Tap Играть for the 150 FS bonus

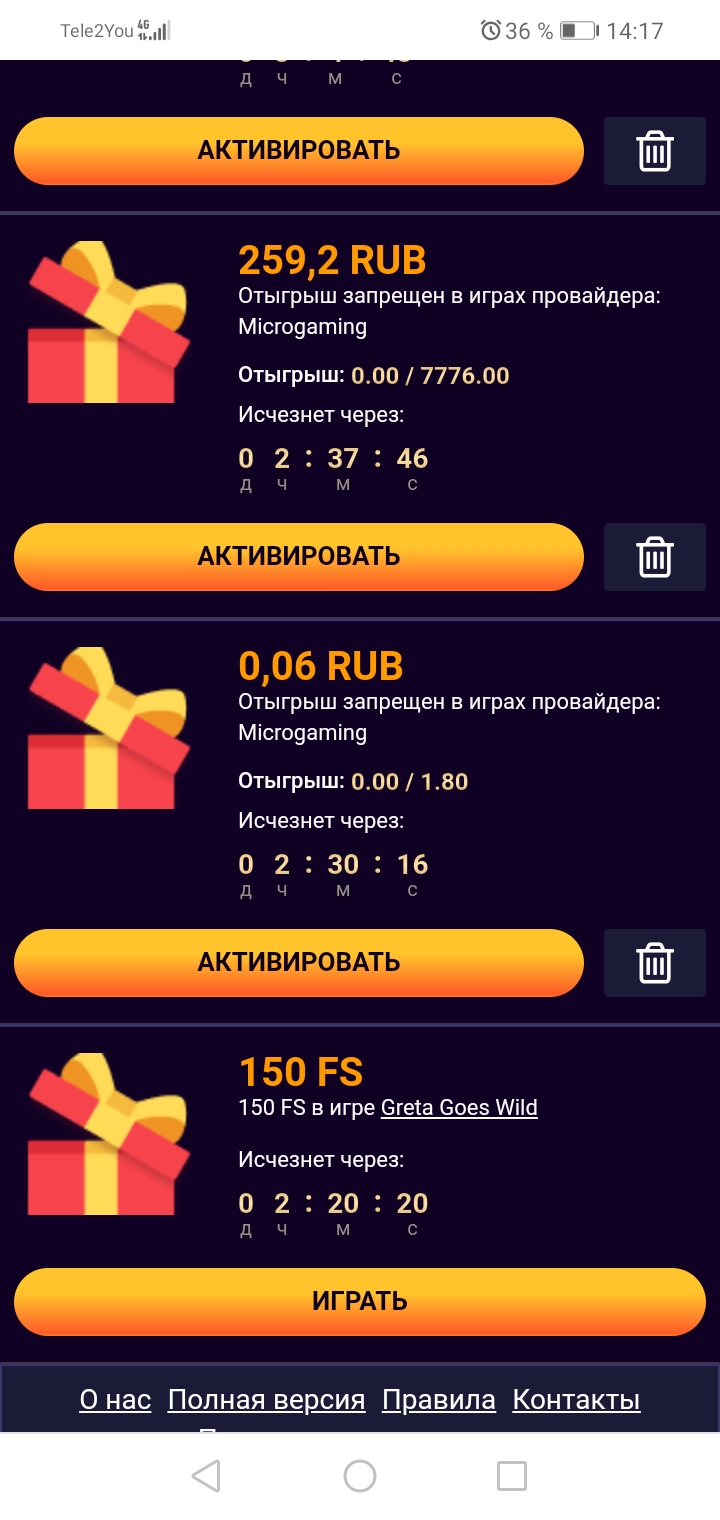pos(360,1301)
